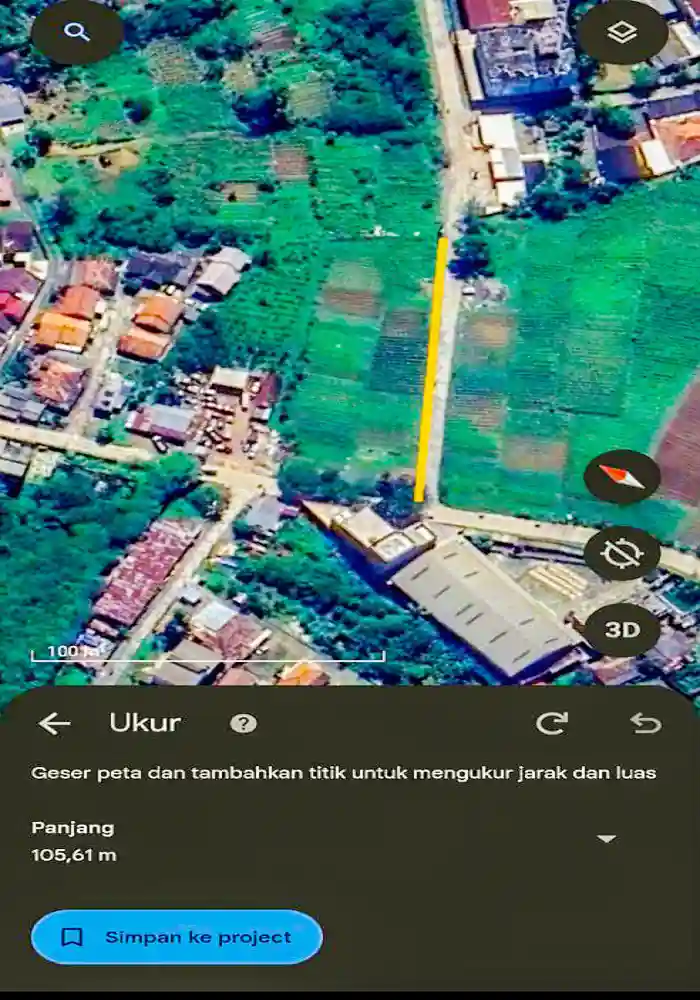Tap Simpan ke project button
The image size is (700, 1000).
point(177,937)
